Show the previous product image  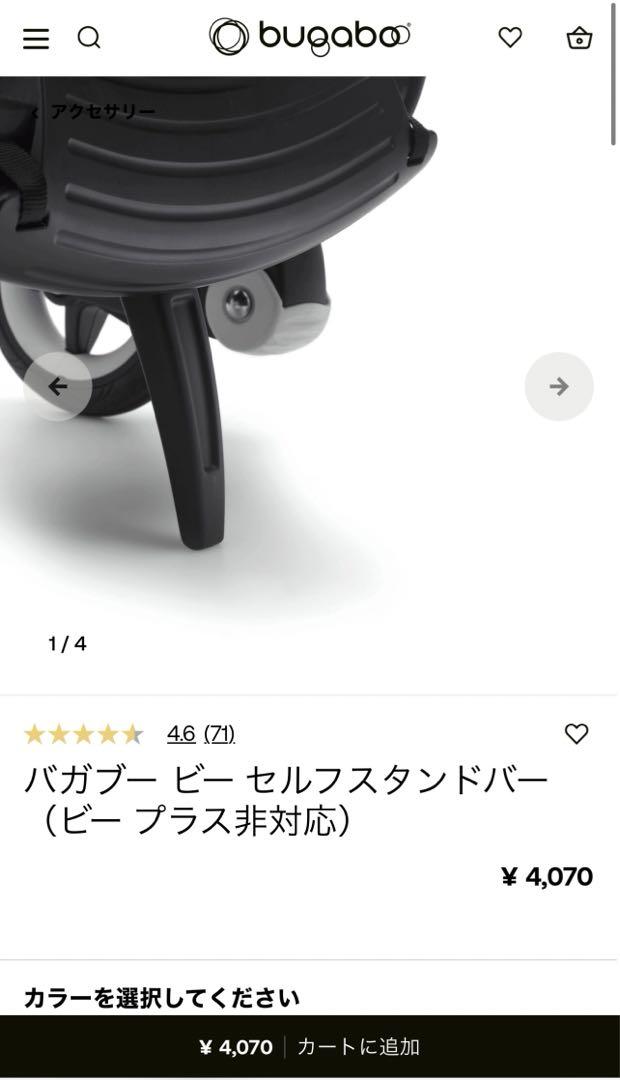[x=58, y=386]
